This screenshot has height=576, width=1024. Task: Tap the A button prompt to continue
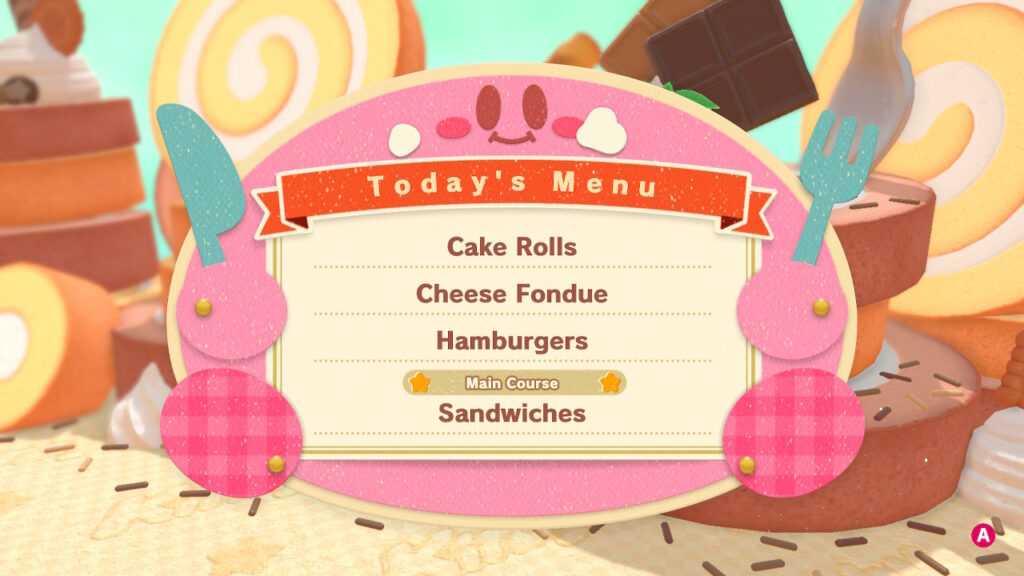984,536
